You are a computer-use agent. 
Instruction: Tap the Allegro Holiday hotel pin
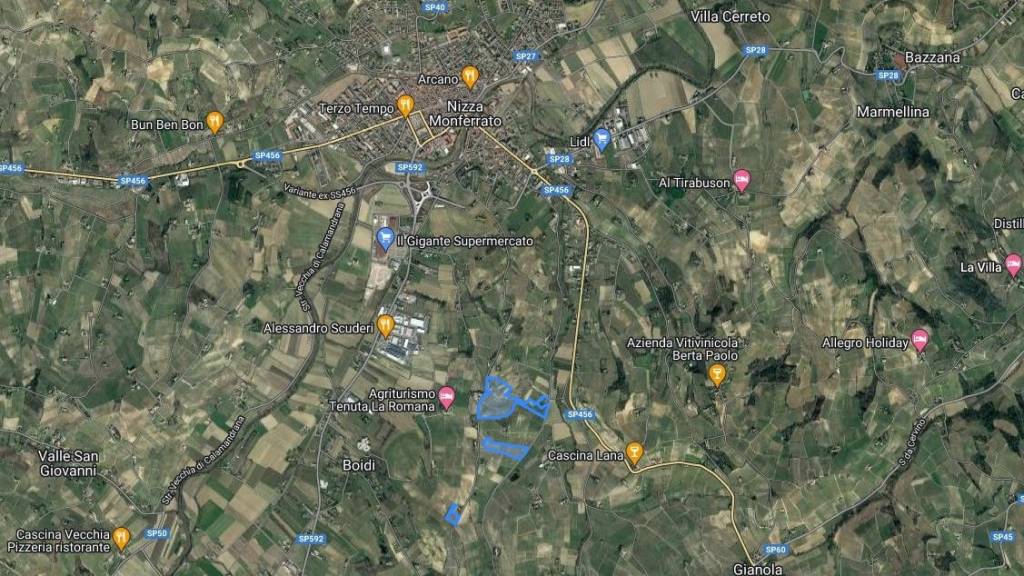click(x=919, y=341)
